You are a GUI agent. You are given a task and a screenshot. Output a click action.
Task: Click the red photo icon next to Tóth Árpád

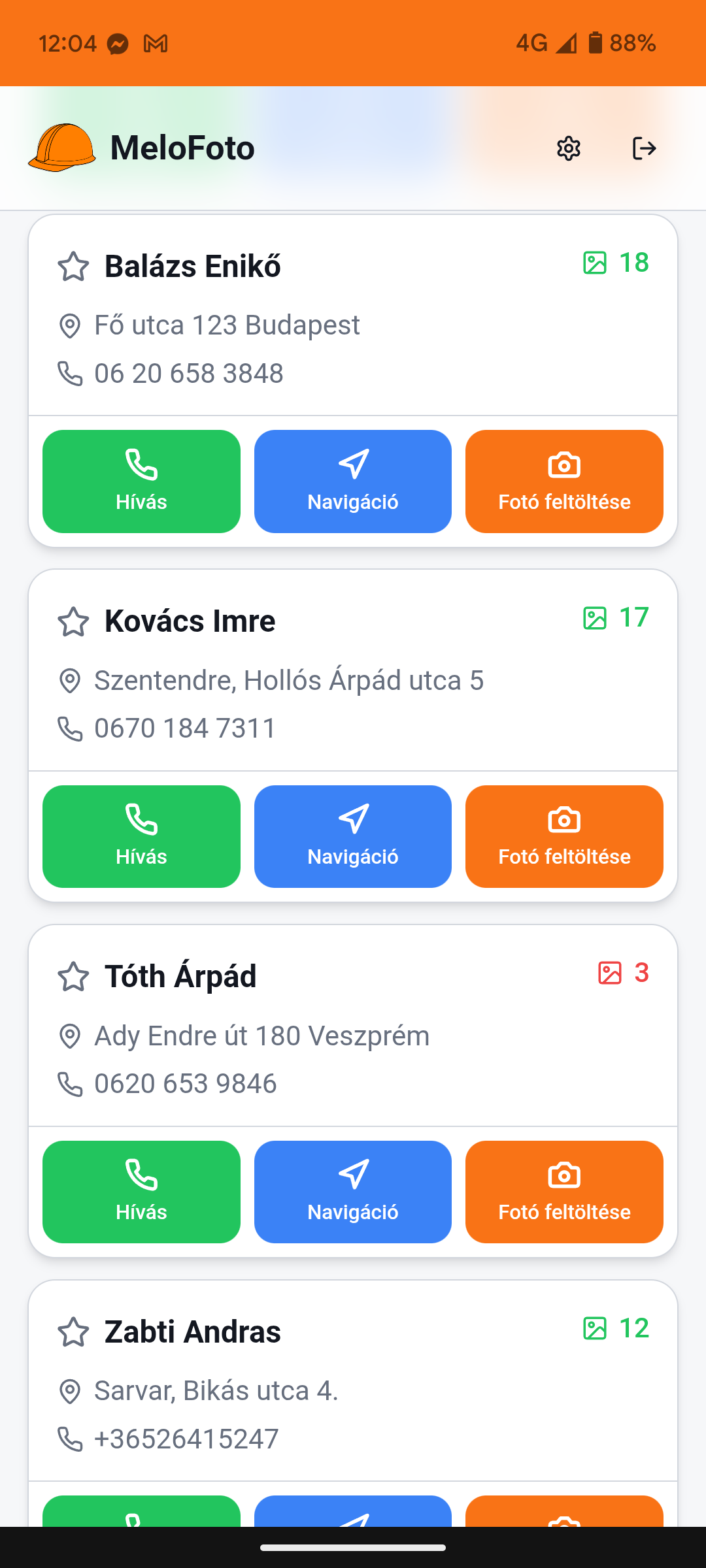click(611, 973)
